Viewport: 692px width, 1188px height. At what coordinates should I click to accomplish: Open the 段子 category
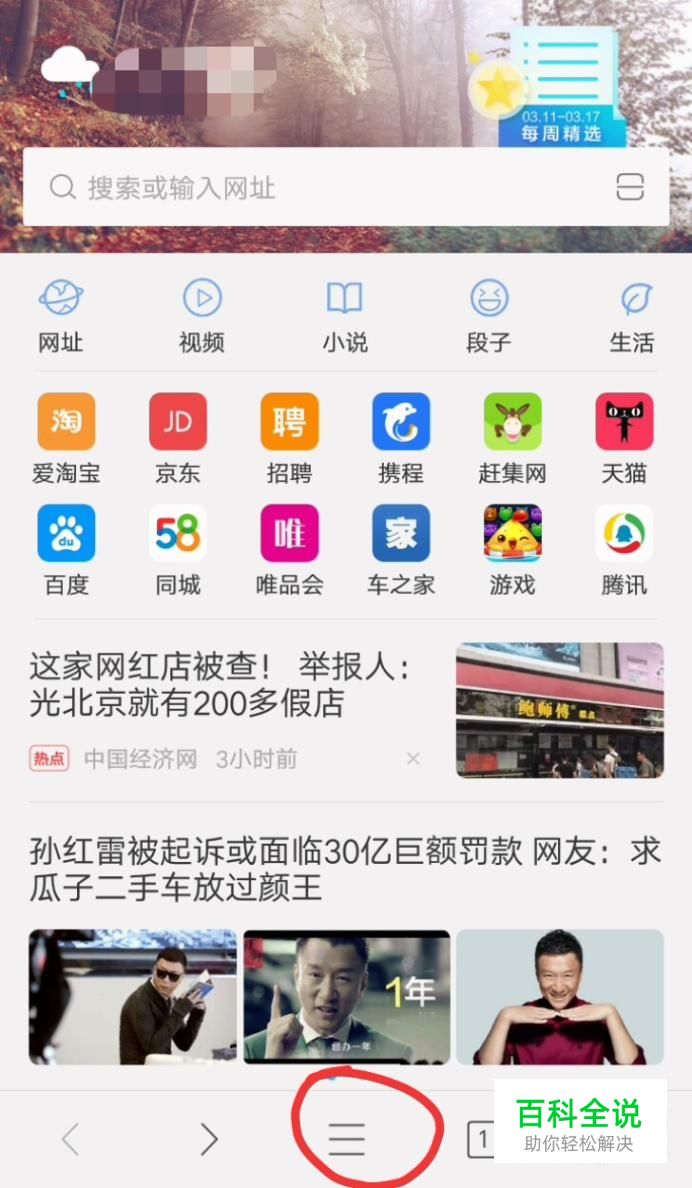(489, 316)
